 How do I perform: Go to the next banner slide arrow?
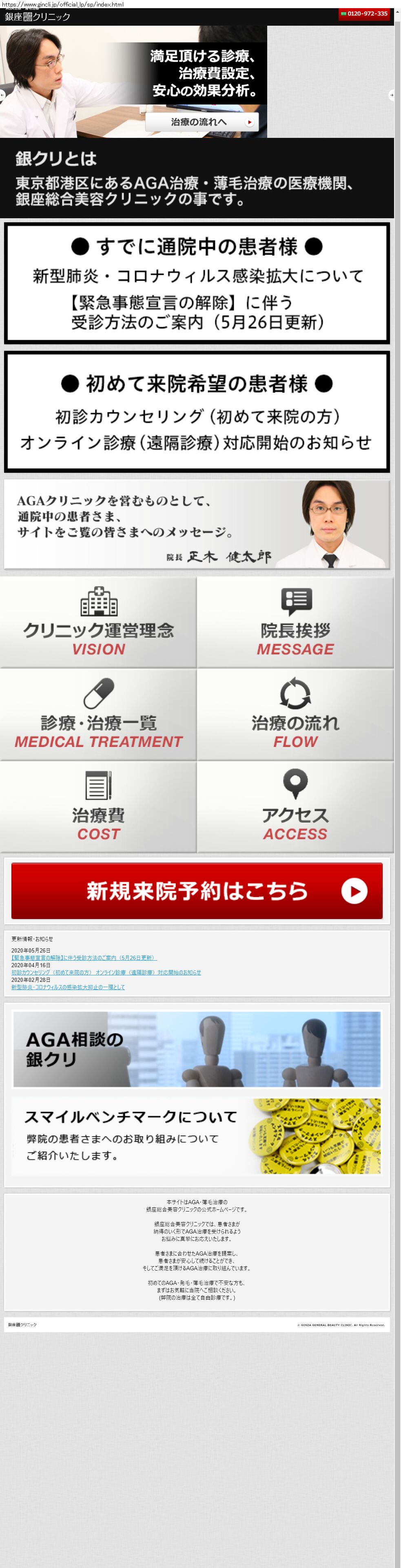[391, 95]
